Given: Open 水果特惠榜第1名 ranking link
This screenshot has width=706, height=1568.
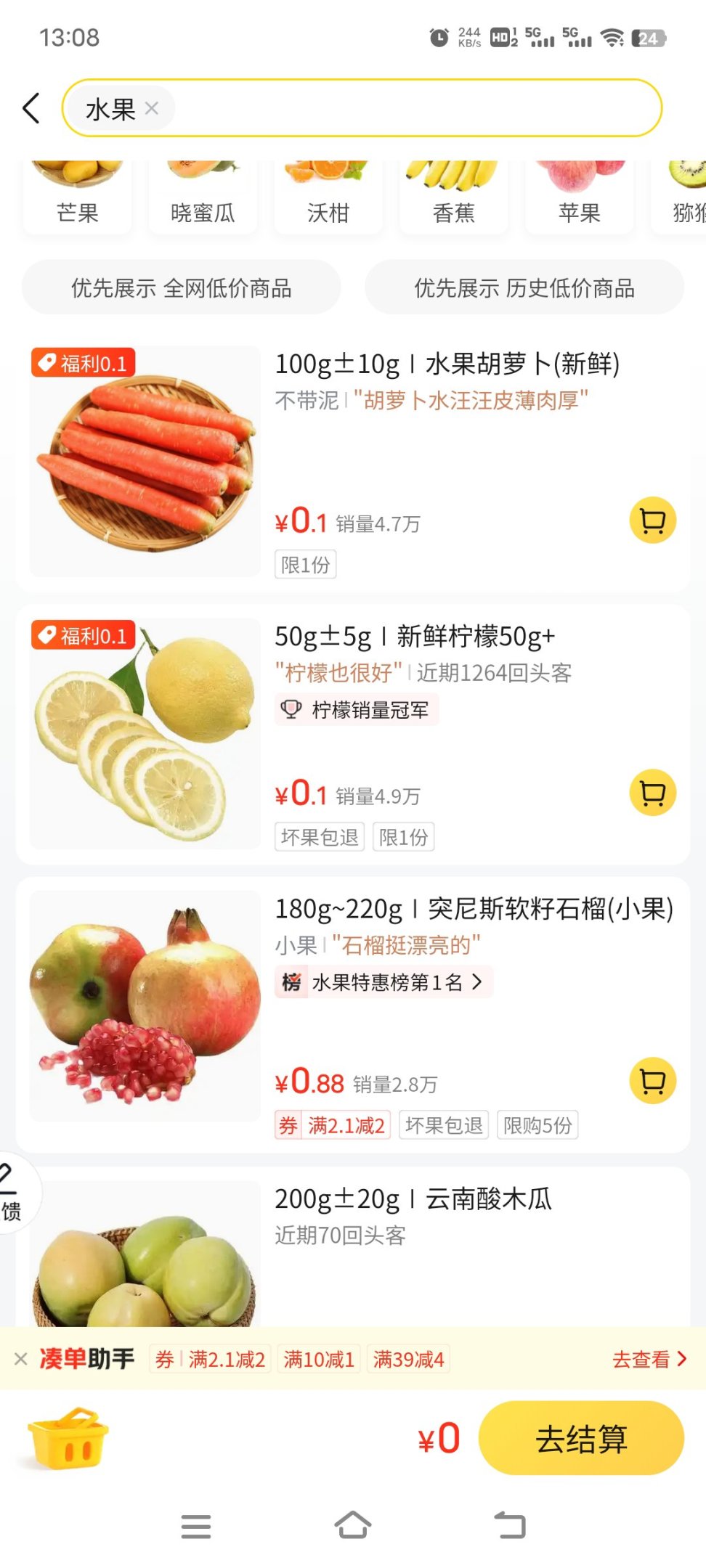Looking at the screenshot, I should (x=384, y=982).
